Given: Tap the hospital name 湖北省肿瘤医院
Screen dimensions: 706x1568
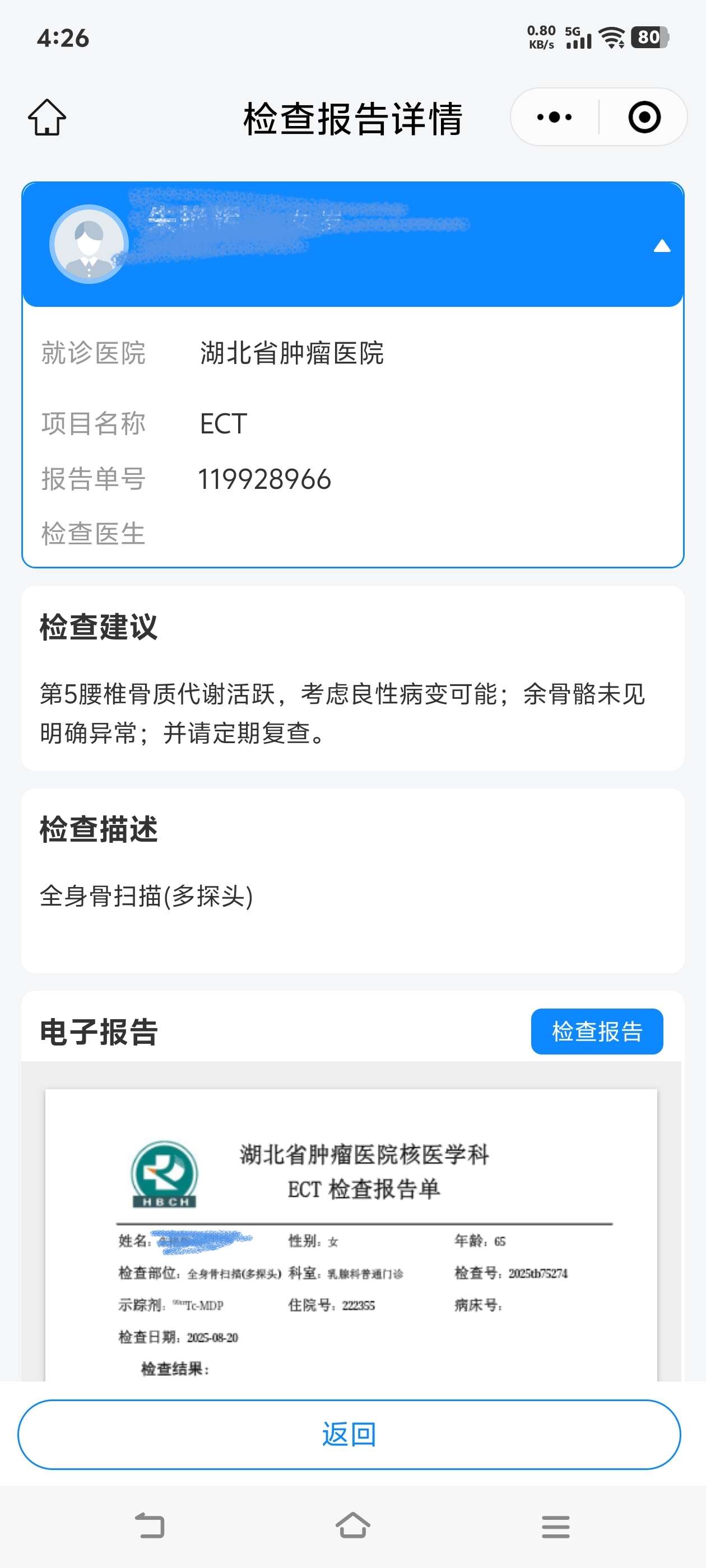Looking at the screenshot, I should pyautogui.click(x=292, y=356).
